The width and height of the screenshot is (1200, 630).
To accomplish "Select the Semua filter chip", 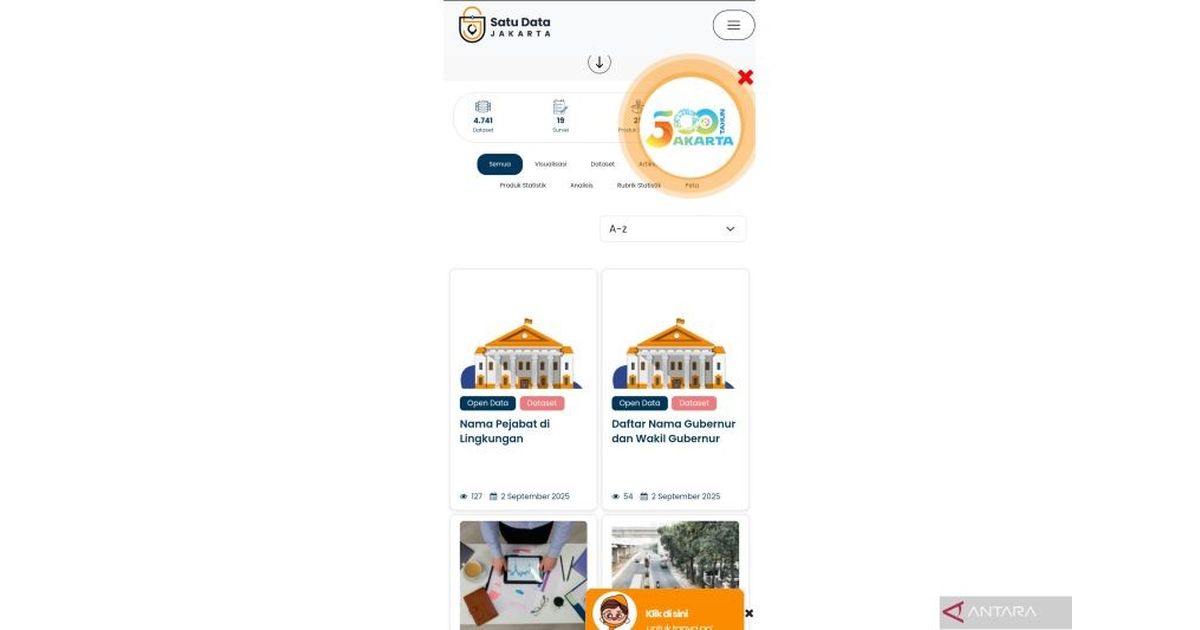I will tap(499, 164).
